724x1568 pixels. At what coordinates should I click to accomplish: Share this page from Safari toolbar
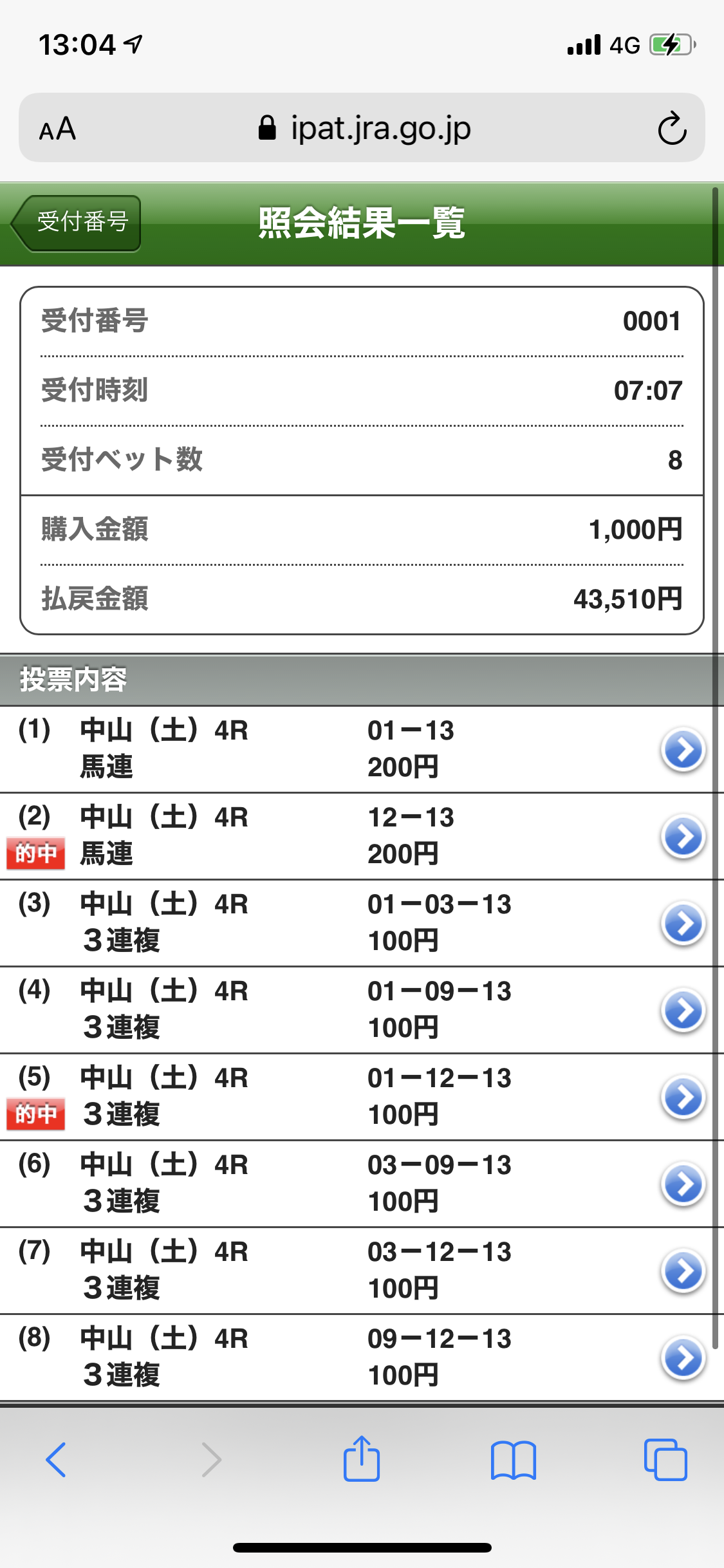point(362,1460)
